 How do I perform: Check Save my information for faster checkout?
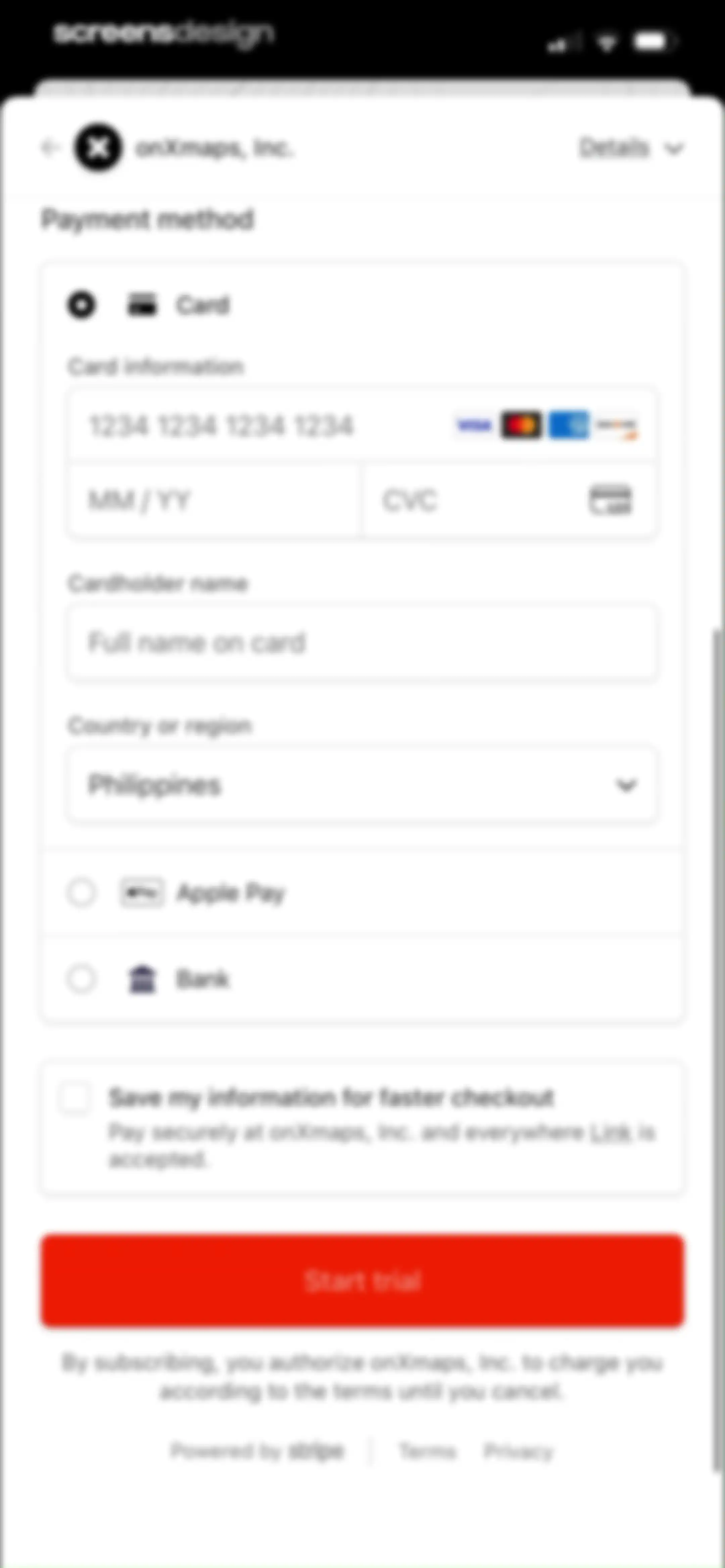(75, 1098)
